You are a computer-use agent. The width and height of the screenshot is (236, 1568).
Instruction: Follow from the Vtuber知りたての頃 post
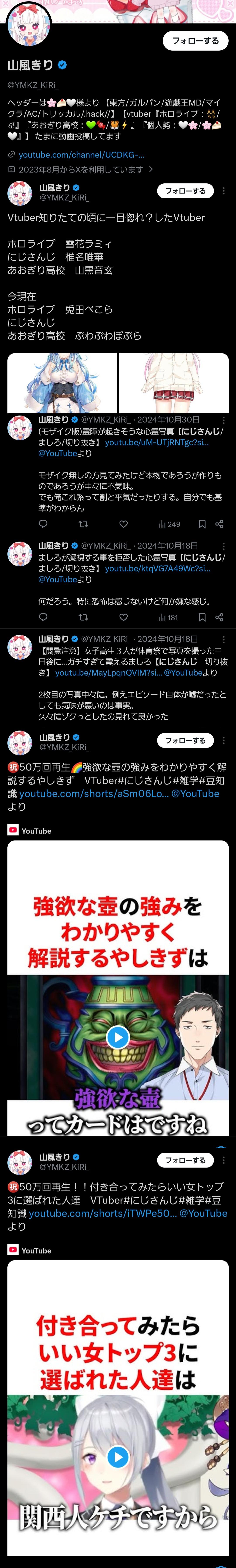tap(186, 191)
